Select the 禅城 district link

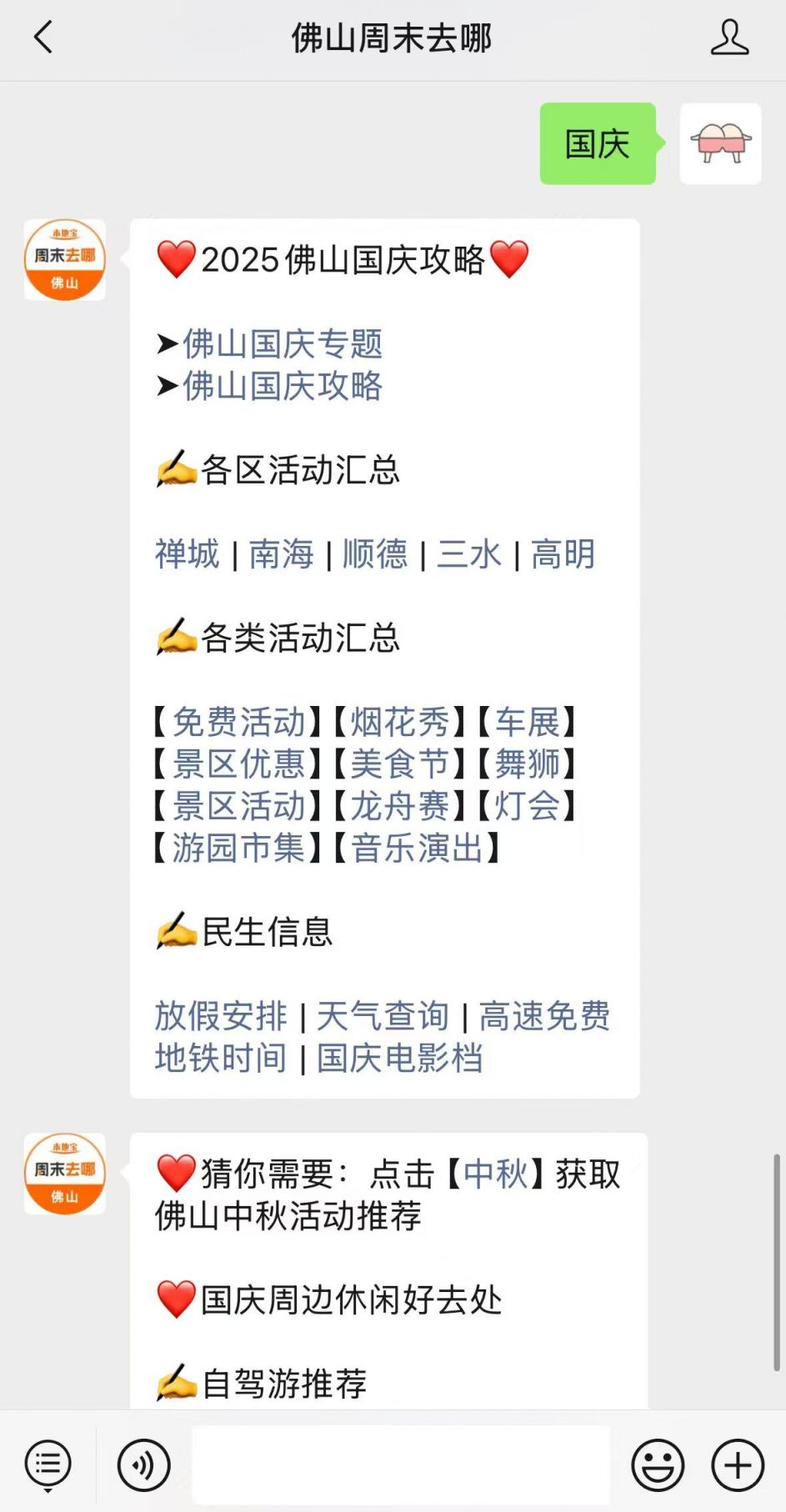[x=188, y=554]
